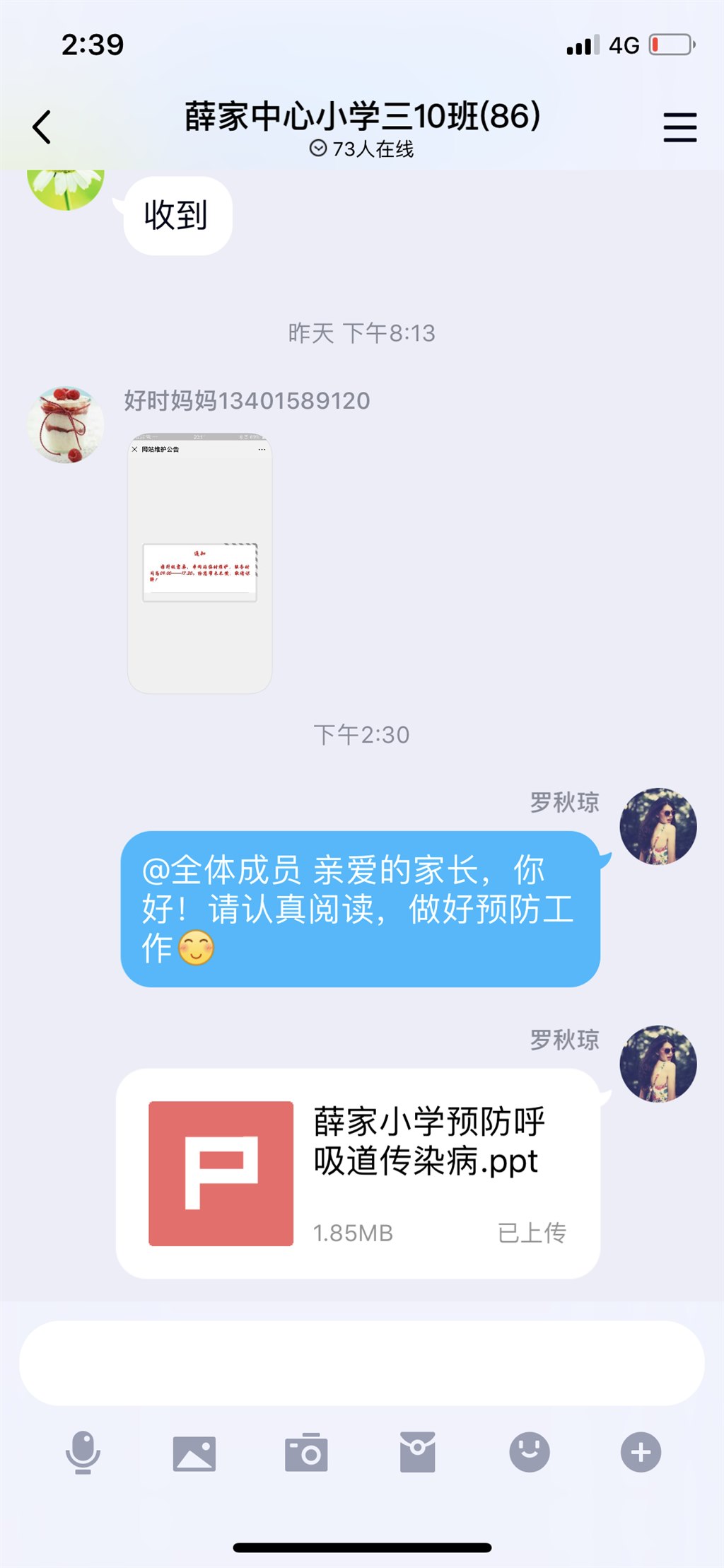
Task: Start a voice message with the microphone
Action: (83, 1452)
